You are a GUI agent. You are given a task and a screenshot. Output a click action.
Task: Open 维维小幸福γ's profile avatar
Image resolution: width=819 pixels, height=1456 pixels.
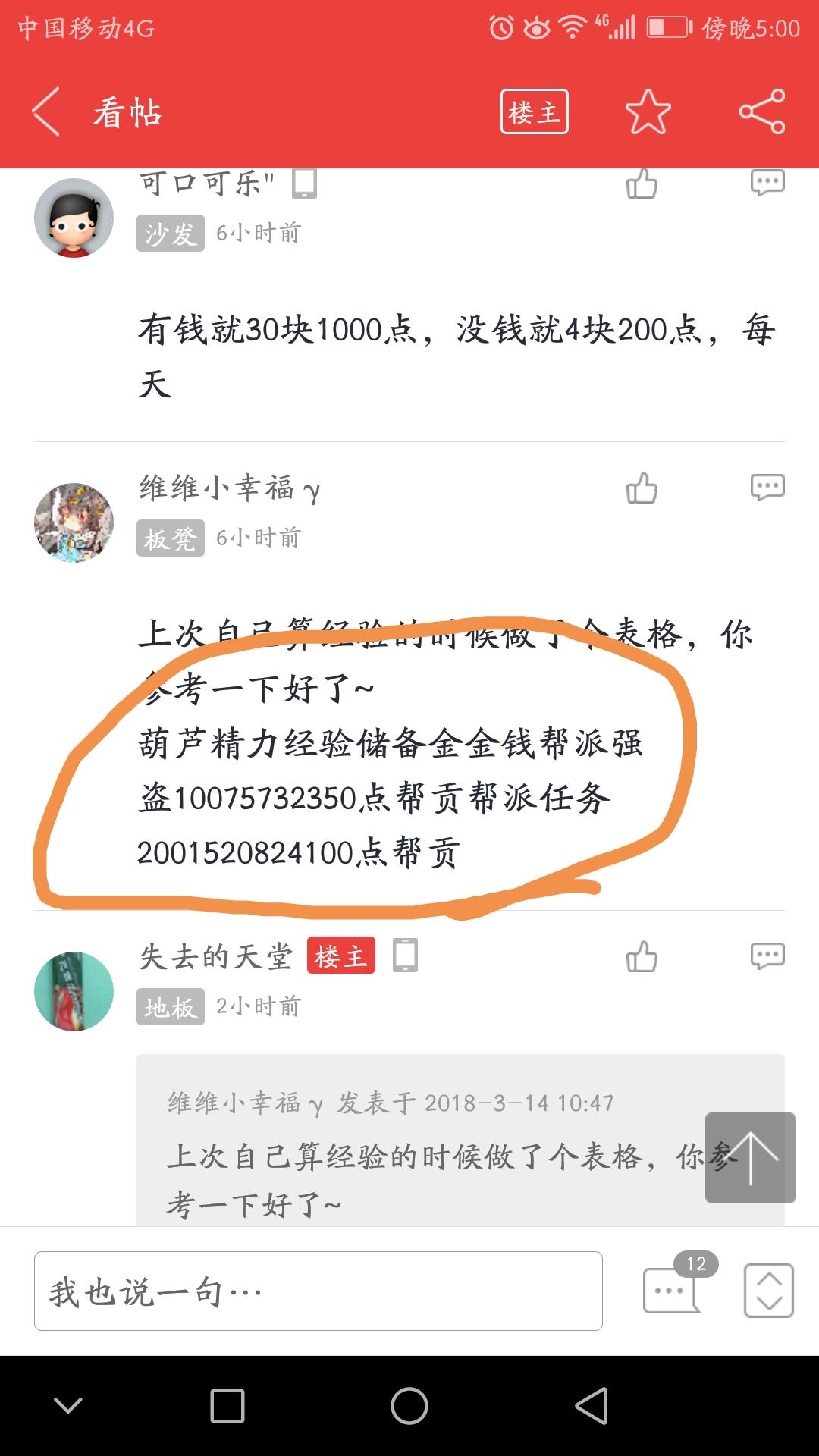[74, 522]
